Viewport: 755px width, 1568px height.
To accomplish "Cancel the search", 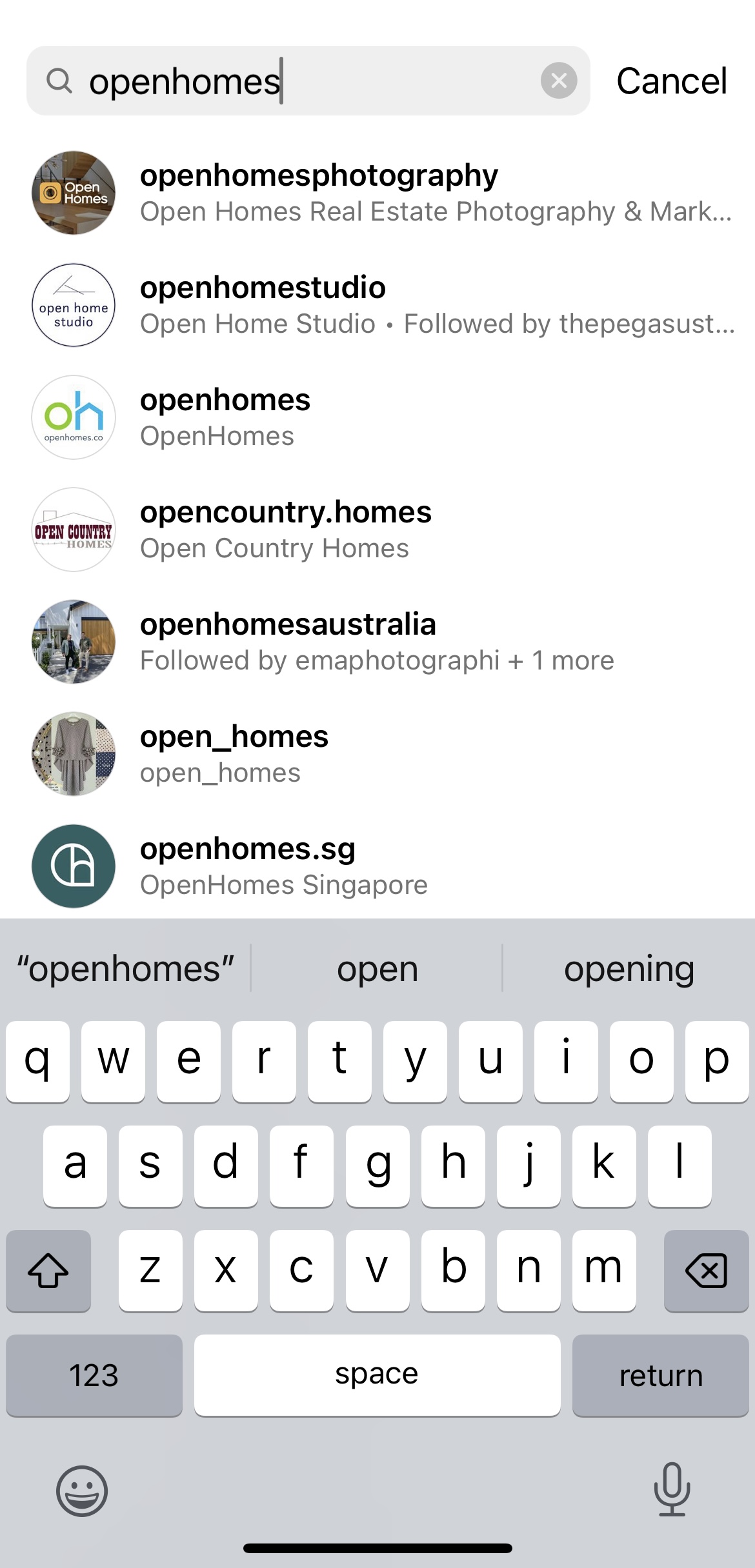I will (671, 81).
